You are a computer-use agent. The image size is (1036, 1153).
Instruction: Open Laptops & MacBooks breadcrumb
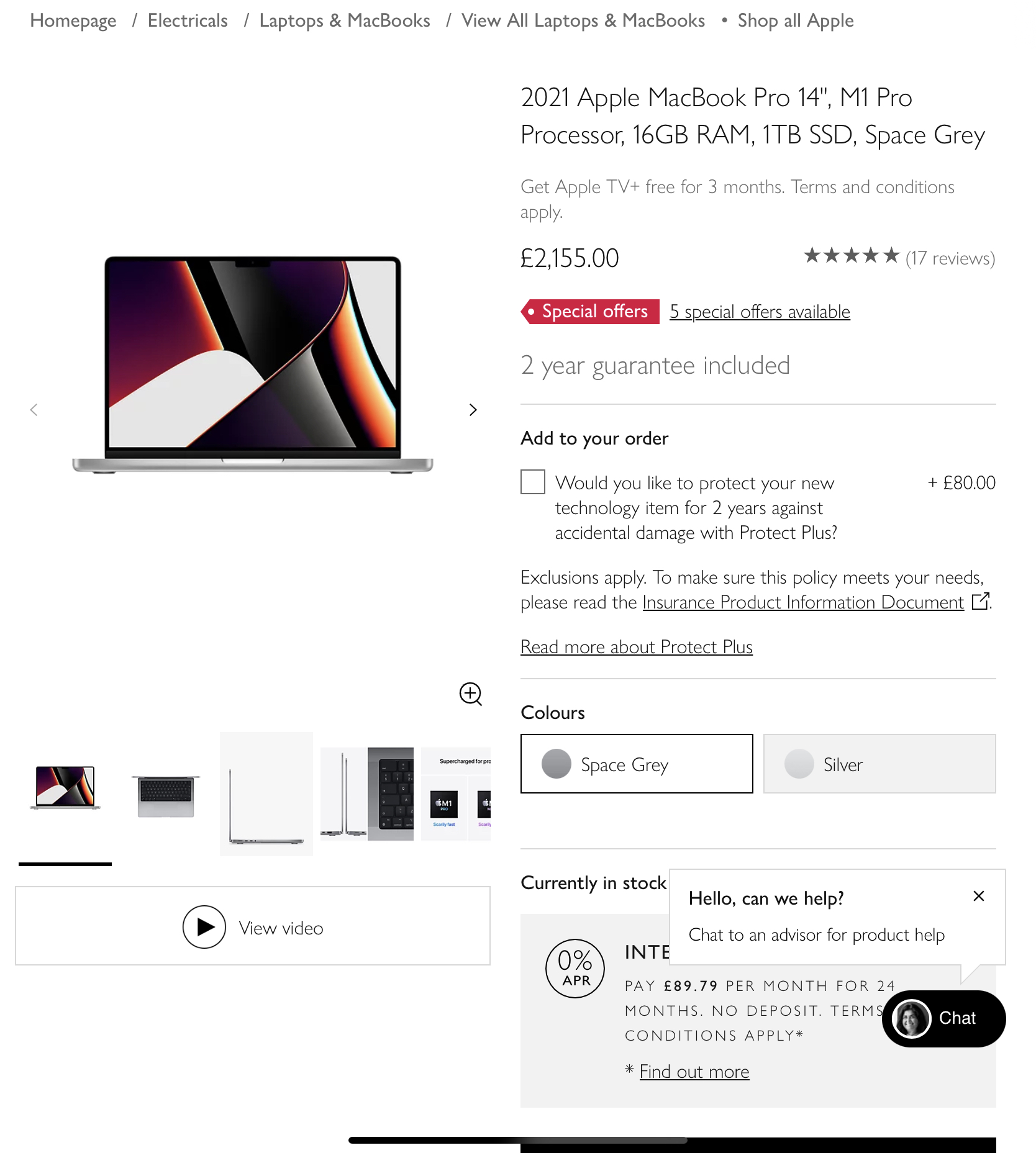[344, 20]
